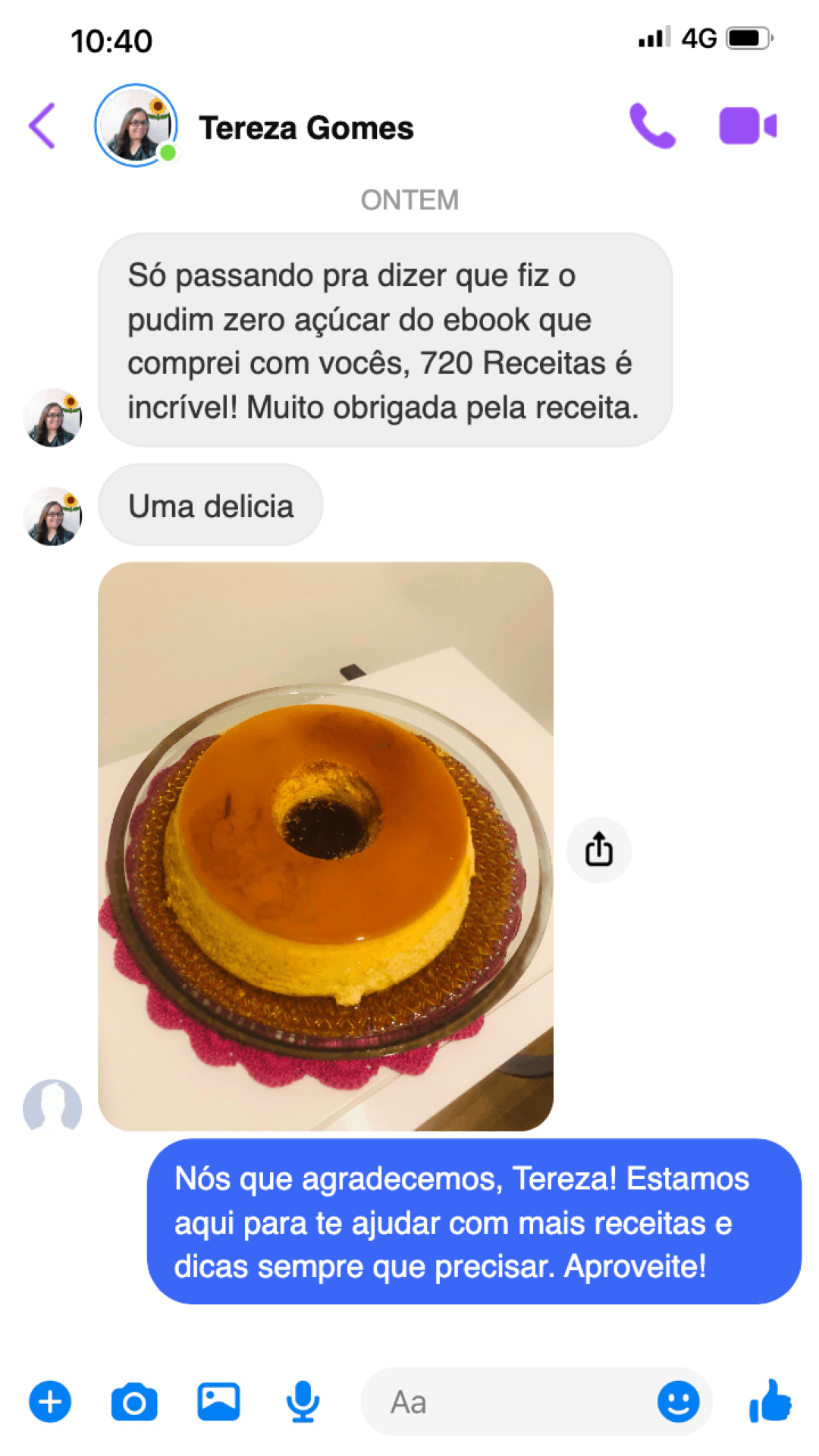The height and width of the screenshot is (1456, 819).
Task: Open the camera to take a photo
Action: click(134, 1401)
